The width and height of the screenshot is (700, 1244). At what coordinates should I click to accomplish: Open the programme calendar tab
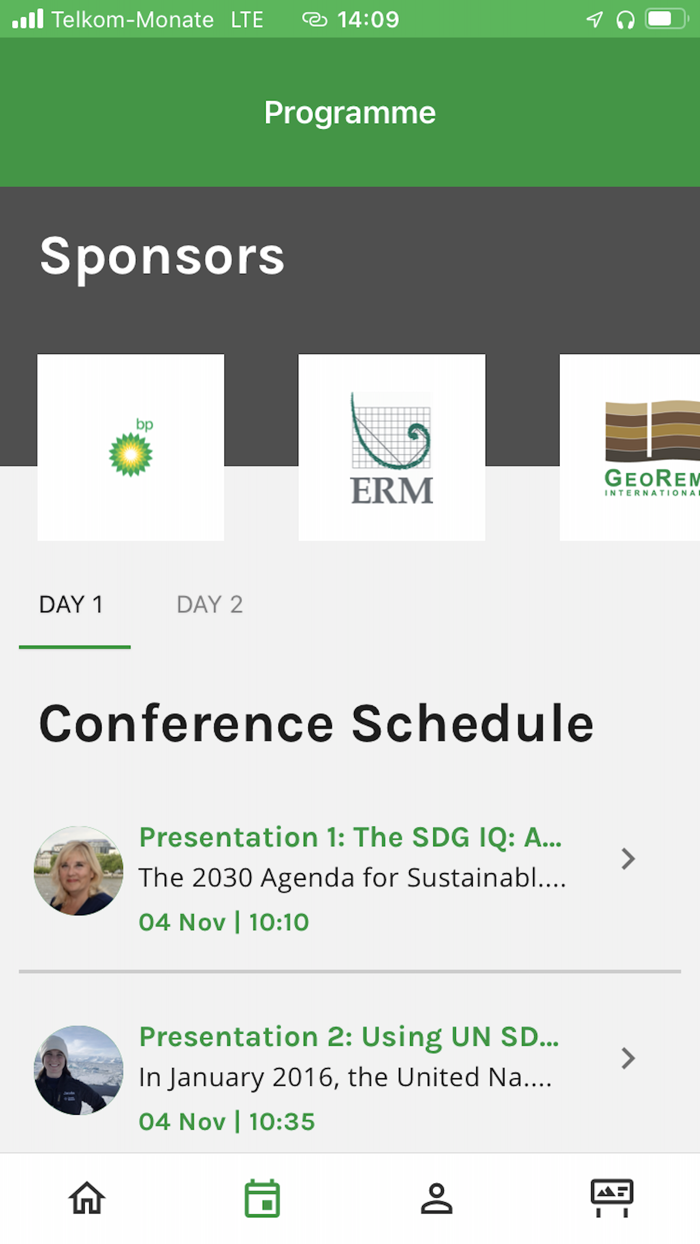coord(262,1198)
